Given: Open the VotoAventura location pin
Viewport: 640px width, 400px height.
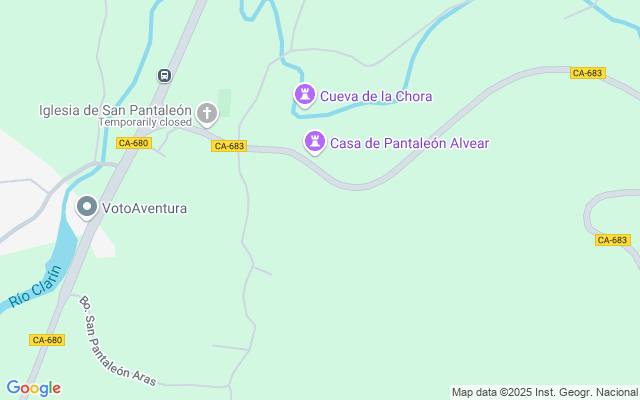Looking at the screenshot, I should click(x=87, y=208).
